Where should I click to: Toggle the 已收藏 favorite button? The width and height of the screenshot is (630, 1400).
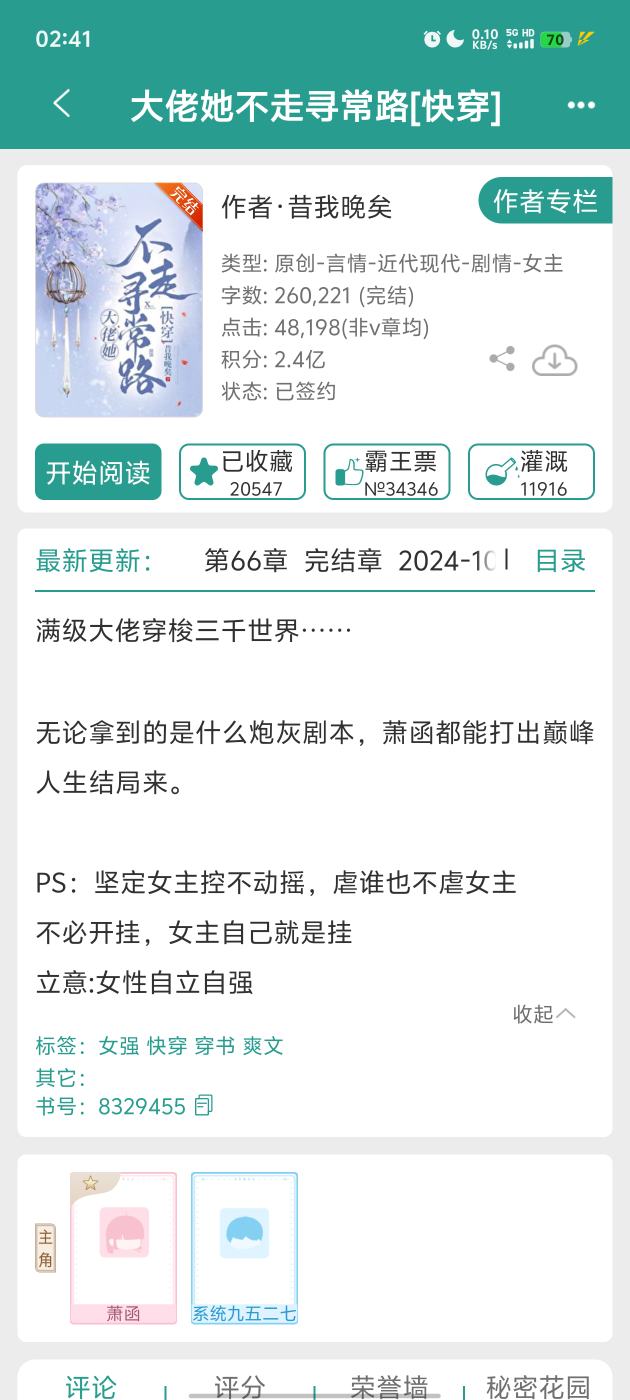(242, 472)
